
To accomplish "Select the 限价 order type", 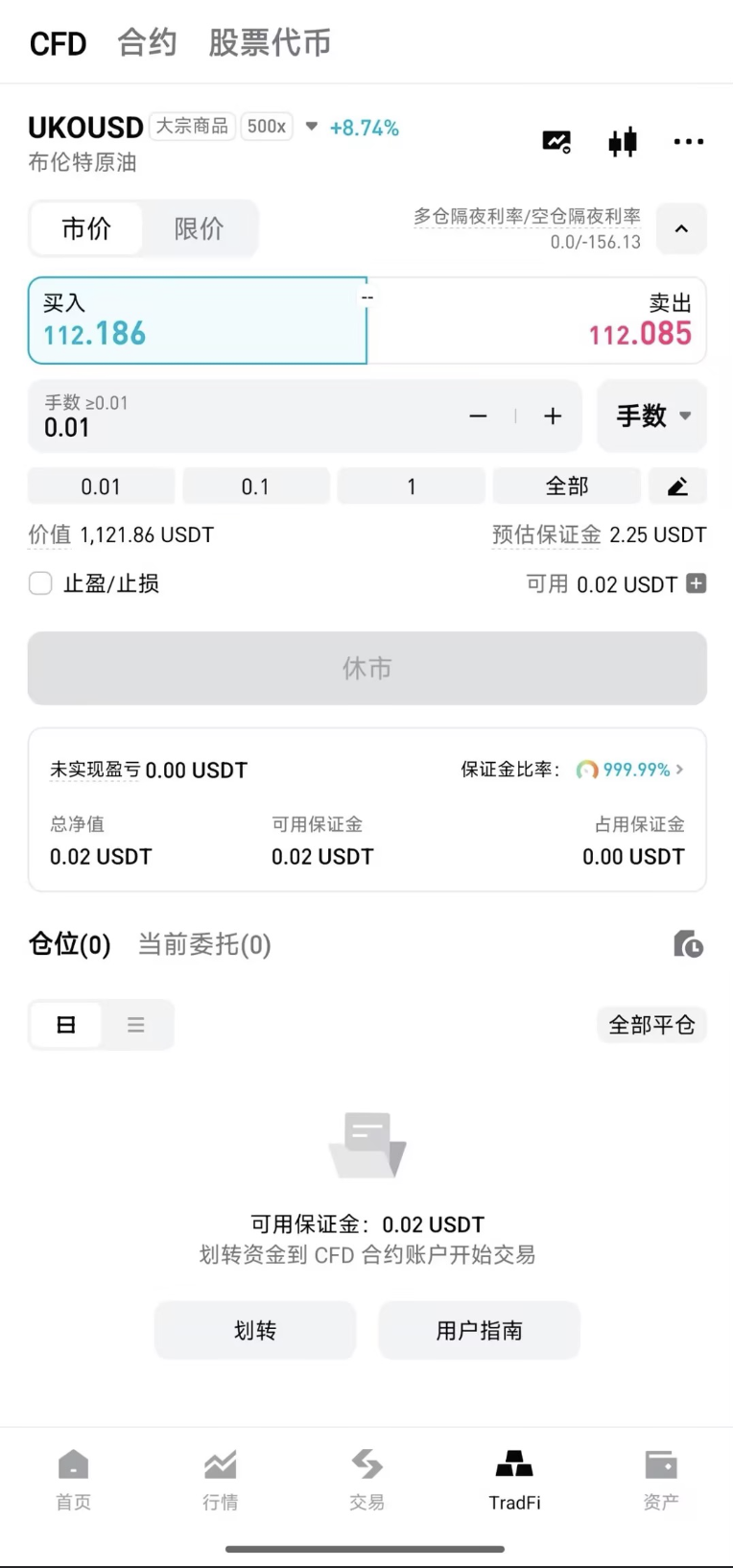I will (x=199, y=228).
